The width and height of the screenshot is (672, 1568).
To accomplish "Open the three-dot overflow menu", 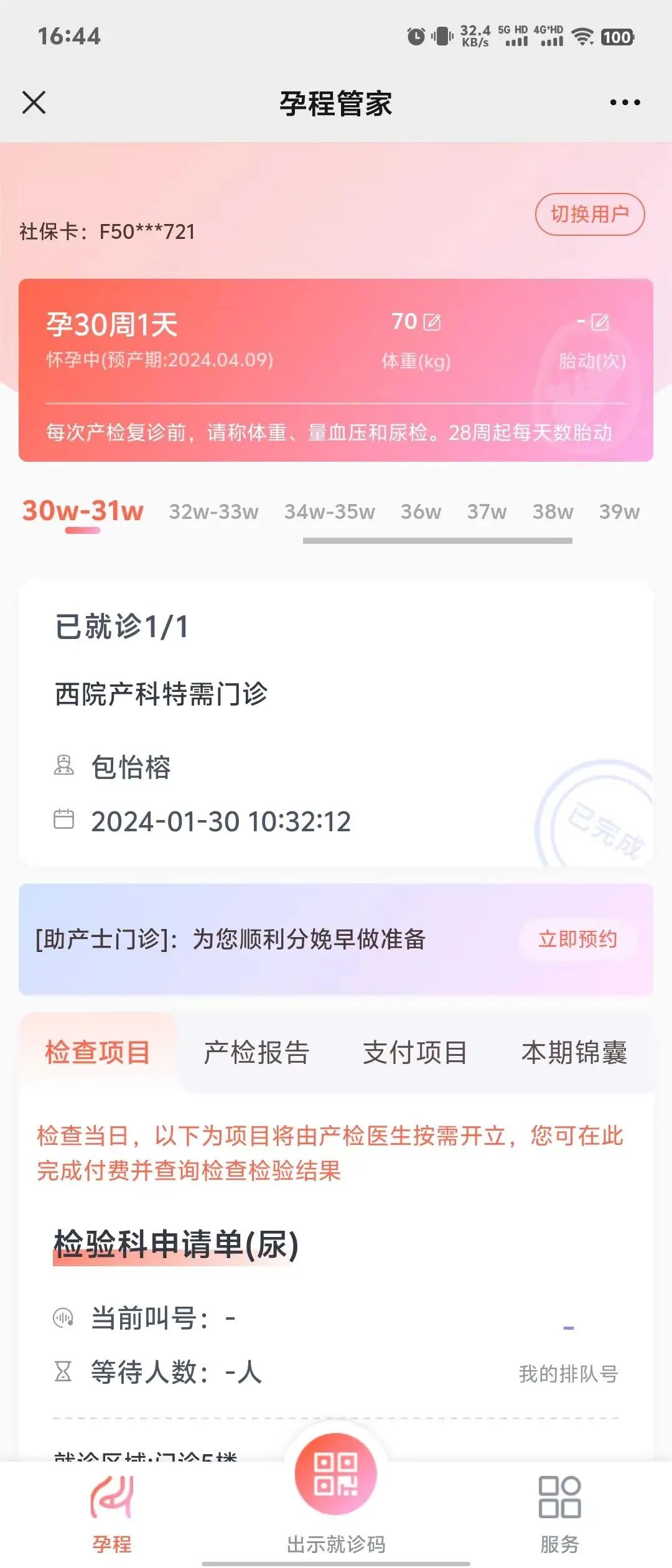I will (625, 103).
